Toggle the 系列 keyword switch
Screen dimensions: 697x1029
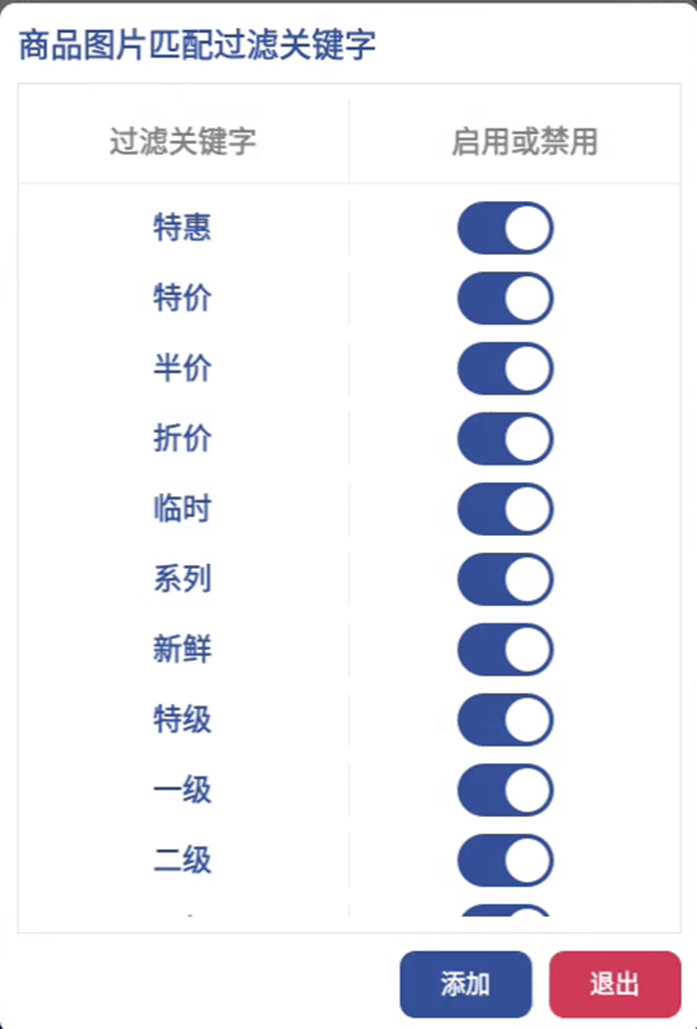coord(505,579)
